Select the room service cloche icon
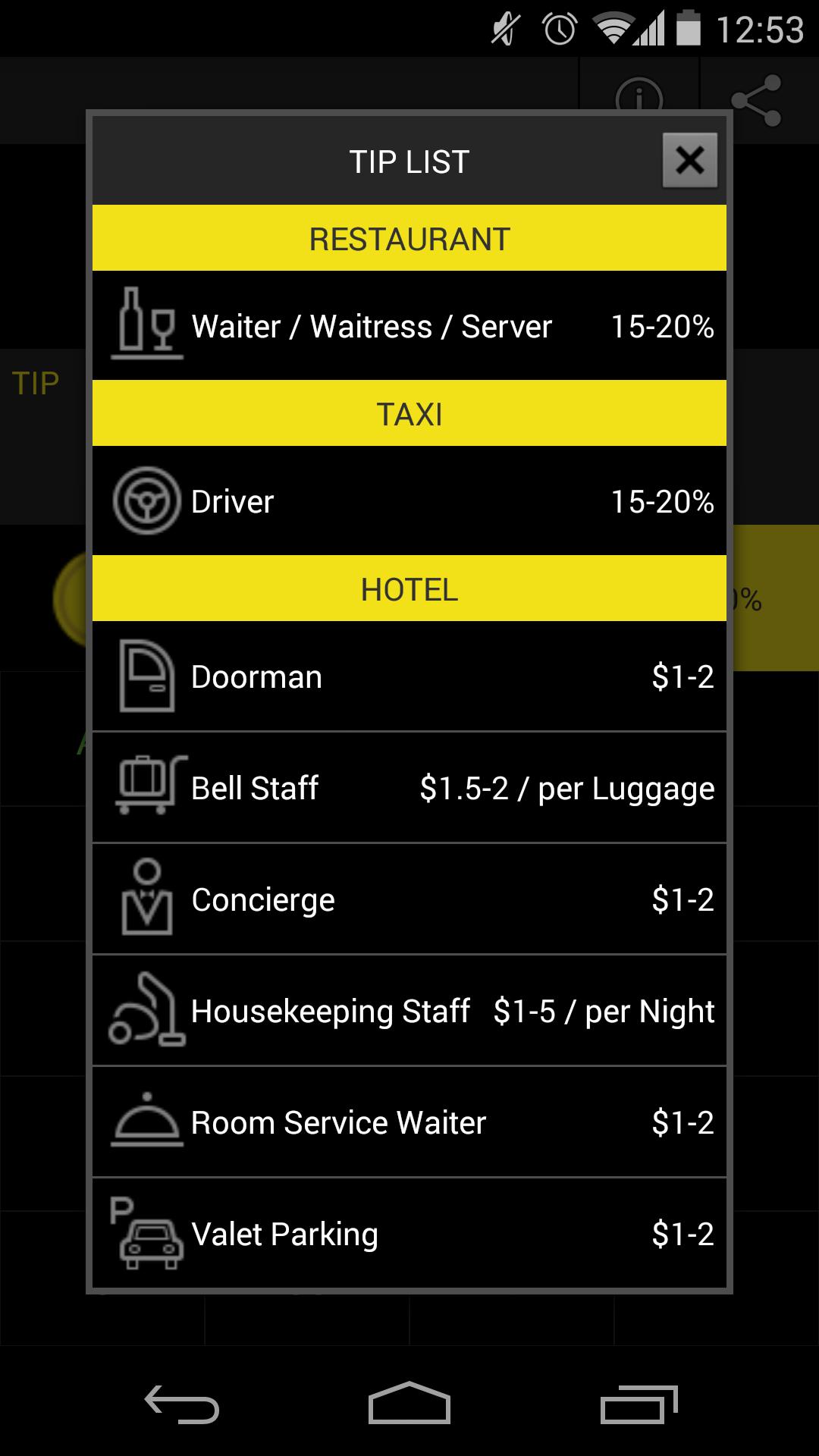The width and height of the screenshot is (819, 1456). 146,1121
